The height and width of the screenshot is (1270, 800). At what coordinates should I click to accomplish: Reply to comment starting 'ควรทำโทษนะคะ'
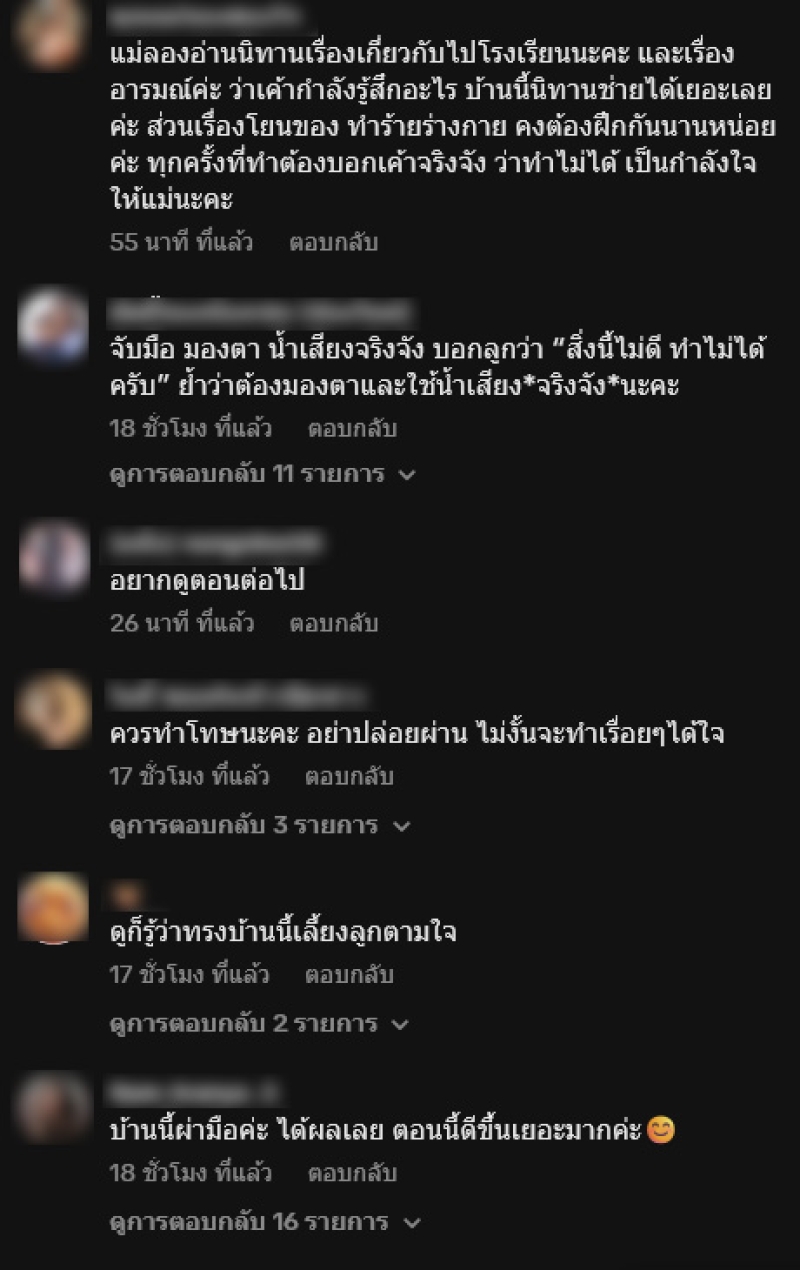[349, 776]
